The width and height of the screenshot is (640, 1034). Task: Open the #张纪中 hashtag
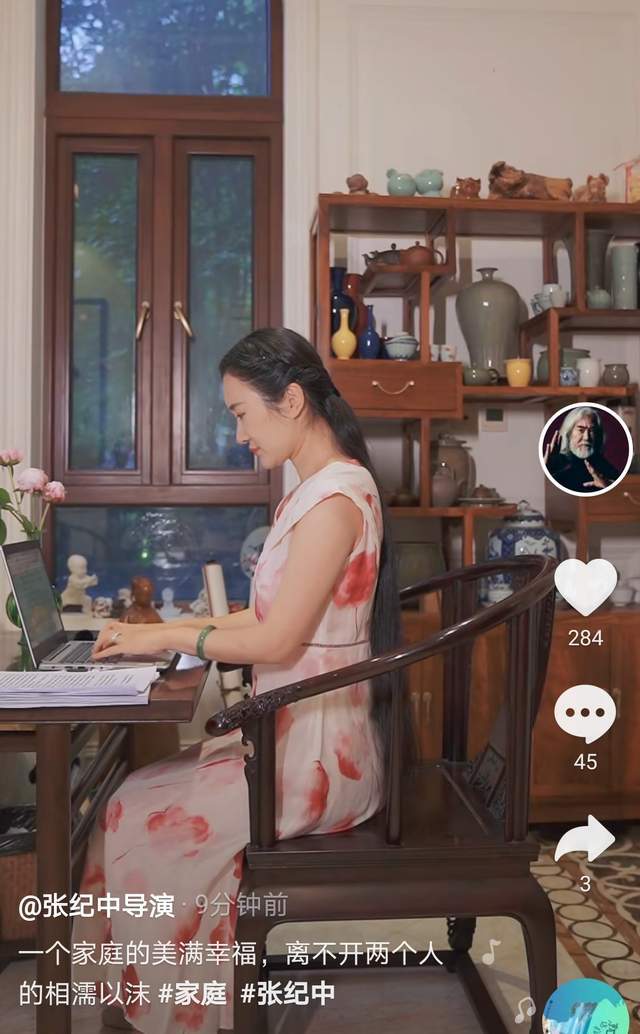(x=287, y=993)
